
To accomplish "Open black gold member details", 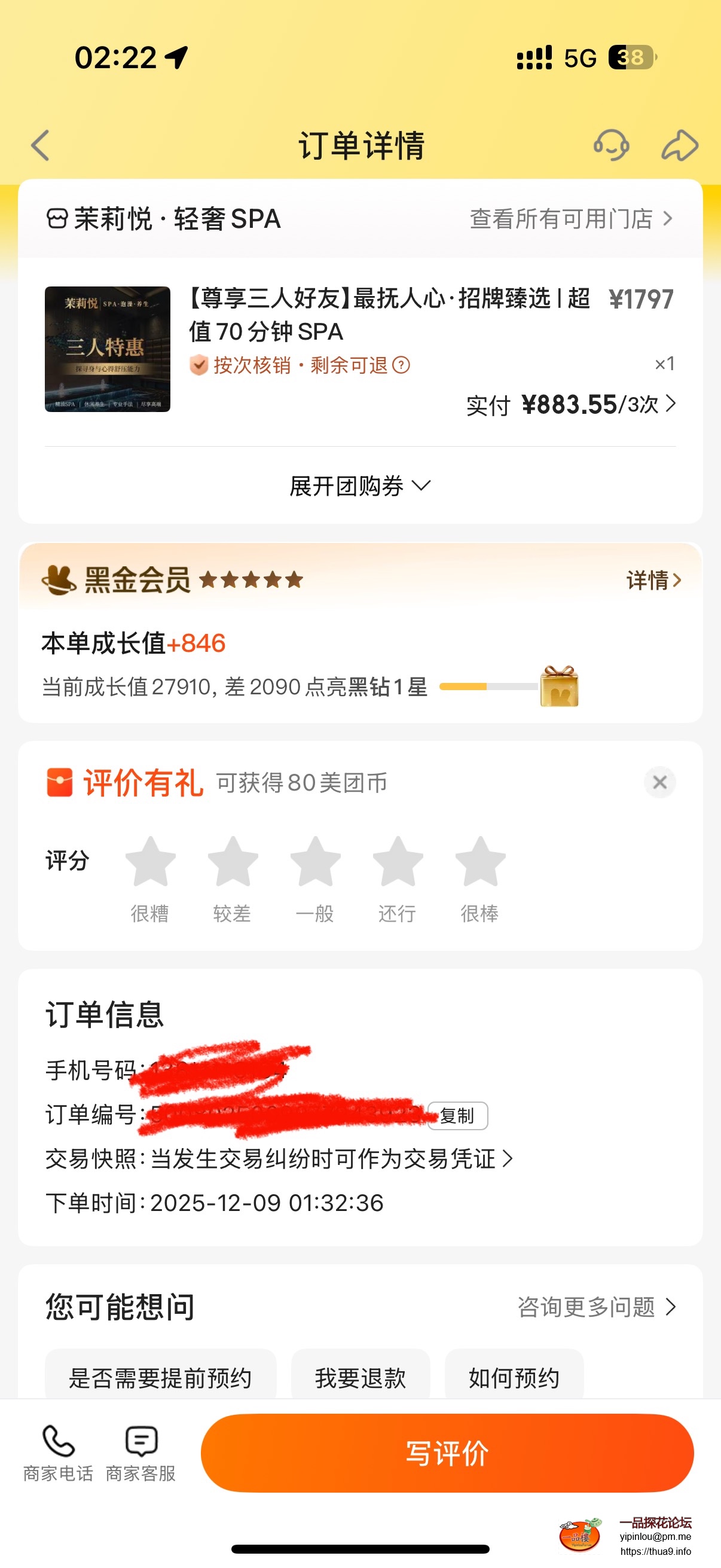I will coord(653,580).
